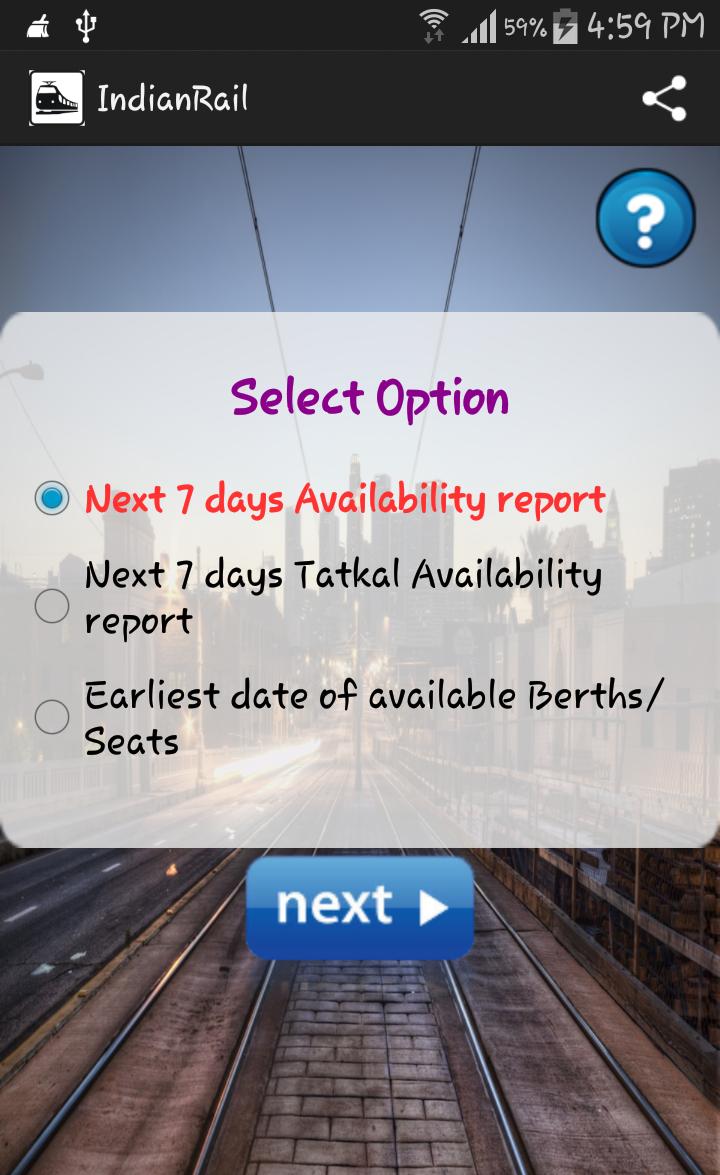Tap the IndianRail app title text
This screenshot has height=1175, width=720.
click(x=172, y=97)
